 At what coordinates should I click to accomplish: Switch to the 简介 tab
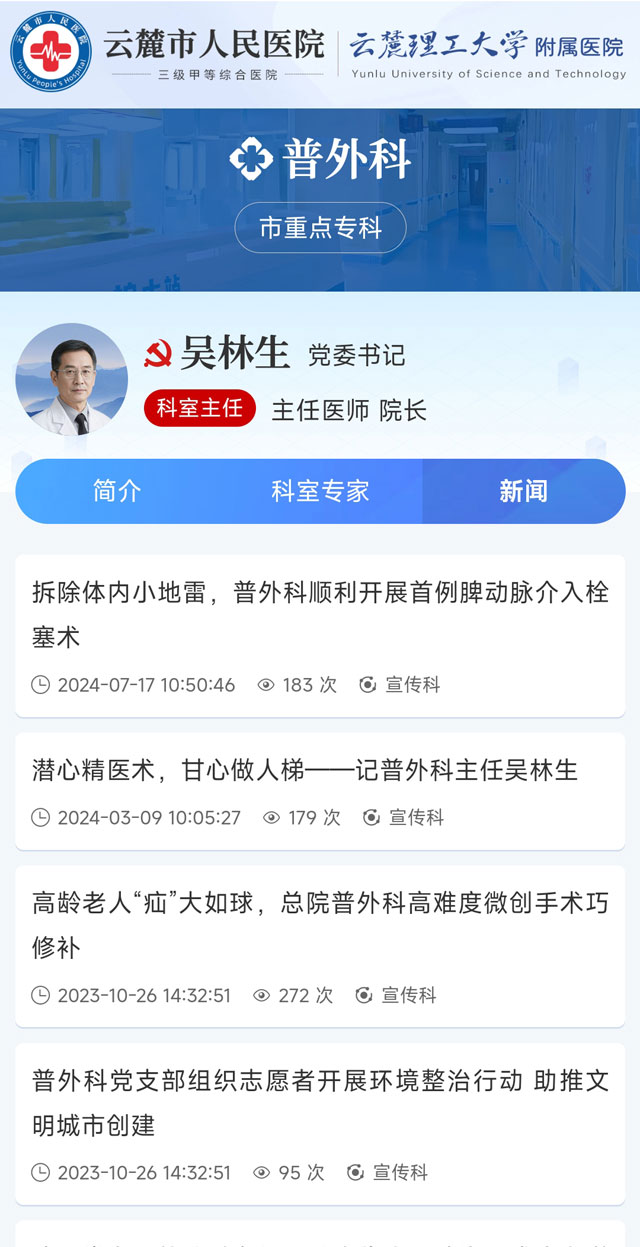tap(117, 491)
